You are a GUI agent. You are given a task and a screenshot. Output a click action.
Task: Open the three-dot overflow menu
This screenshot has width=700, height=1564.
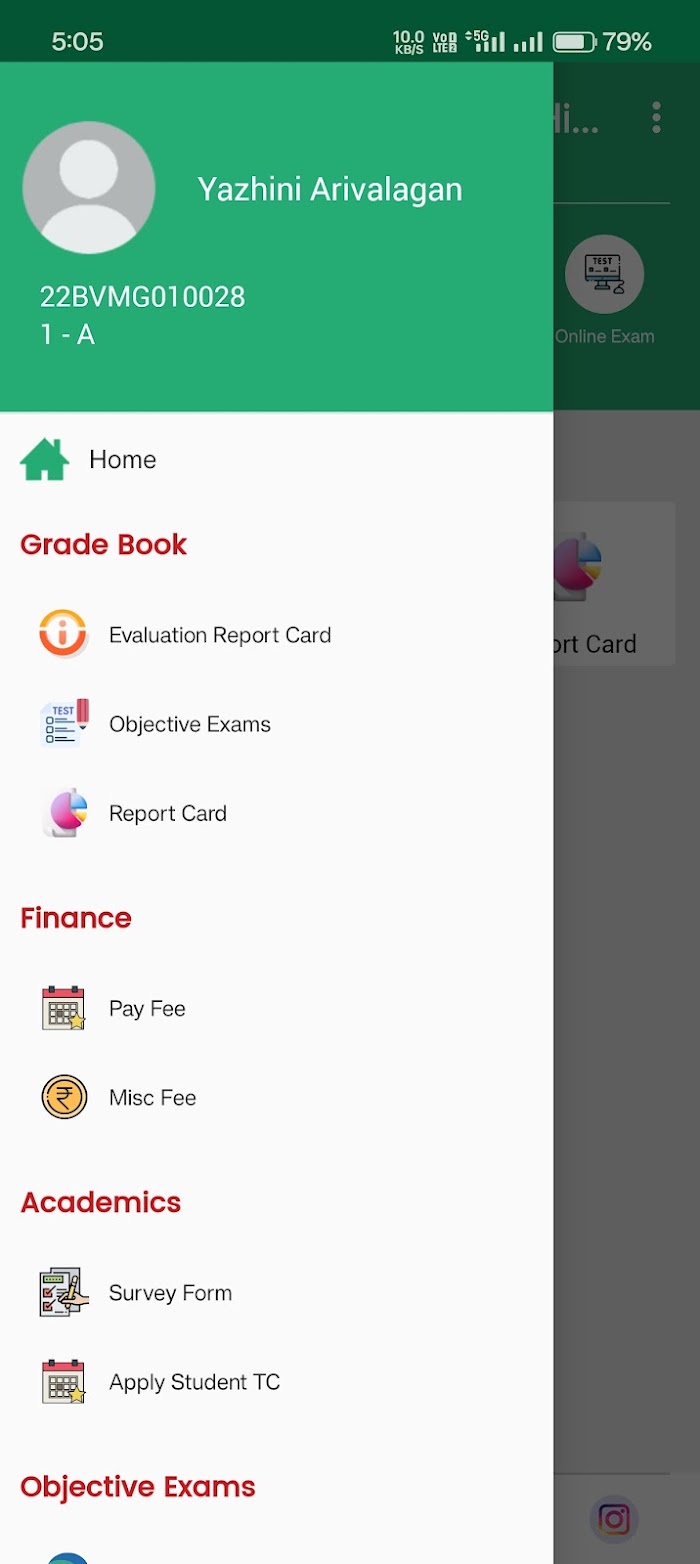pyautogui.click(x=656, y=117)
